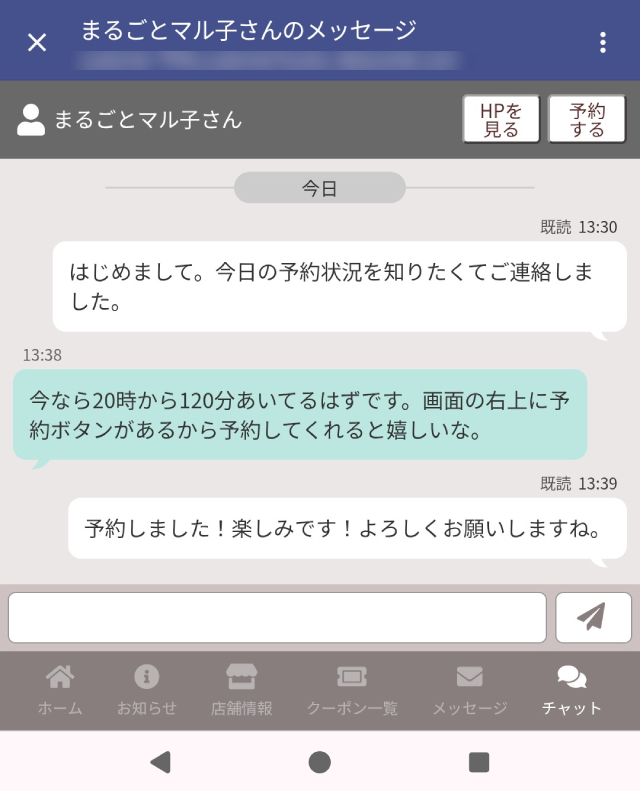
Task: Send the message with paper plane
Action: (593, 617)
